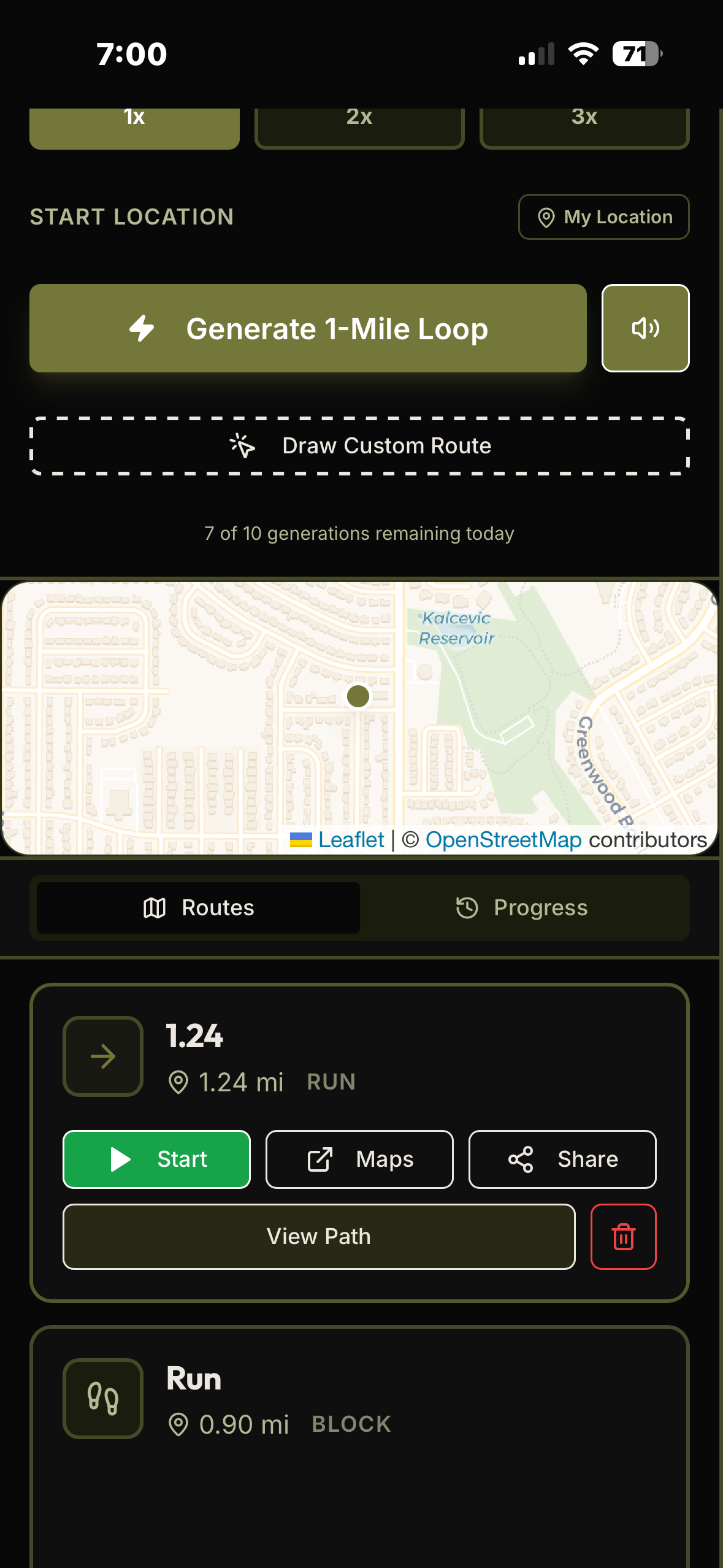Click the arrow icon on route 1.24
723x1568 pixels.
pyautogui.click(x=102, y=1056)
